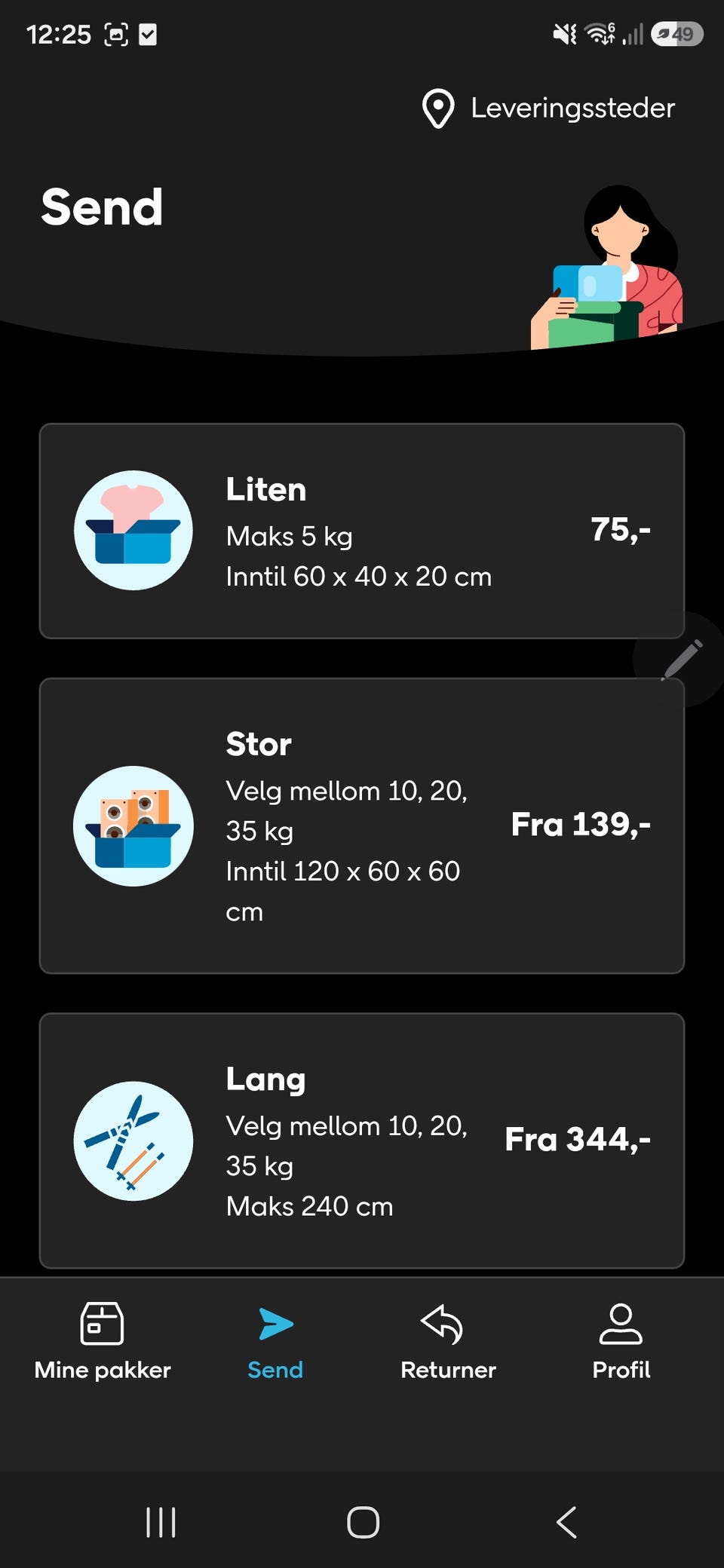Go back with the system back button
This screenshot has height=1568, width=724.
pos(566,1522)
